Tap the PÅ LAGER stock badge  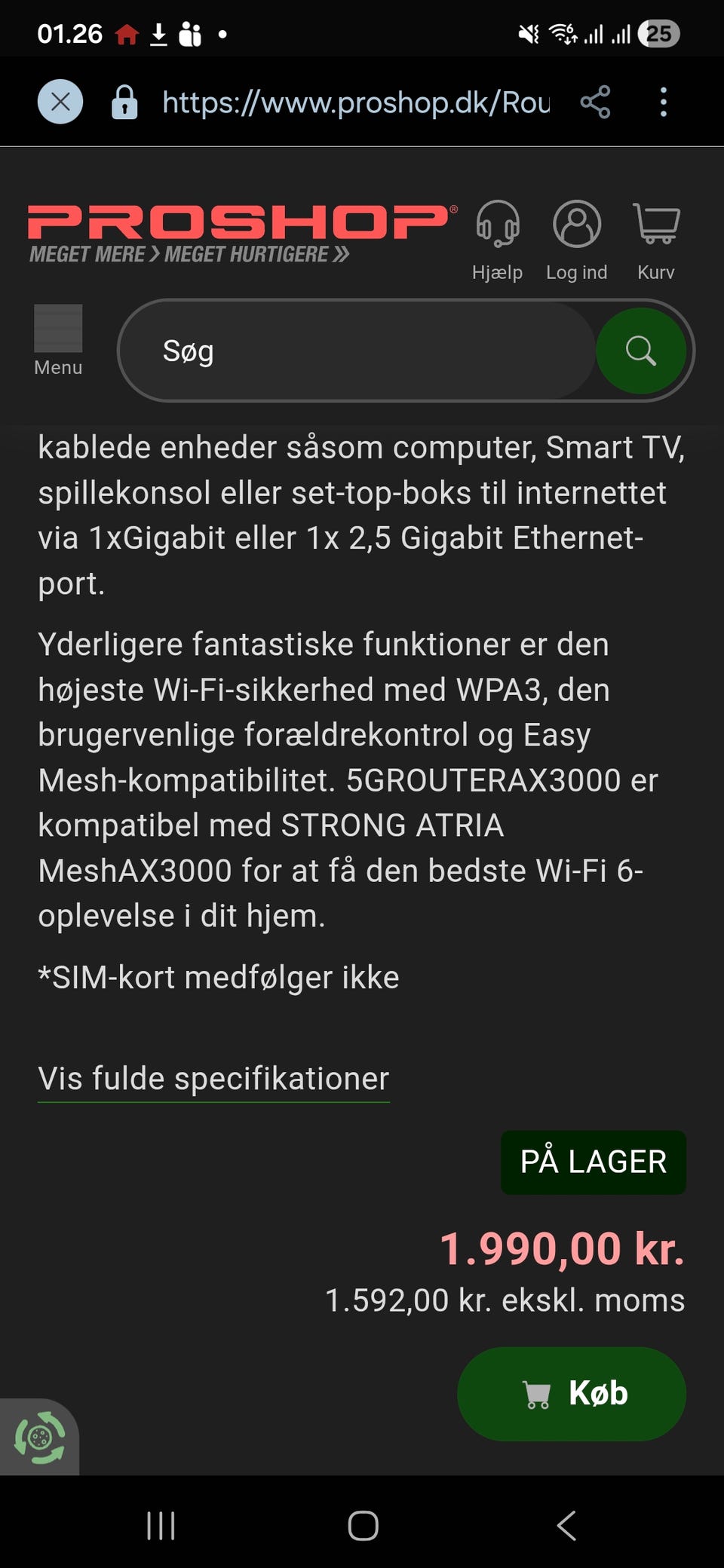[x=593, y=1161]
